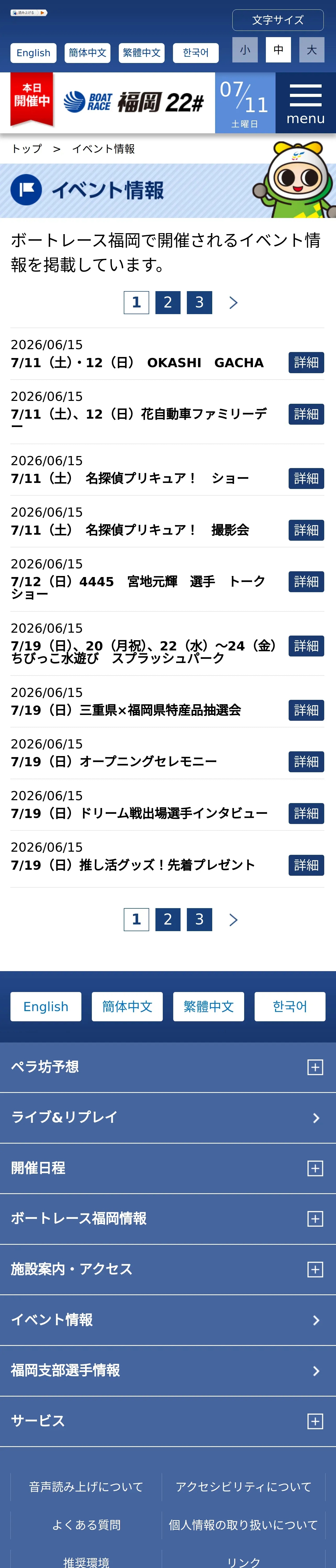Open details for オープニングセレモニー
Screen dimensions: 336x1568
306,762
